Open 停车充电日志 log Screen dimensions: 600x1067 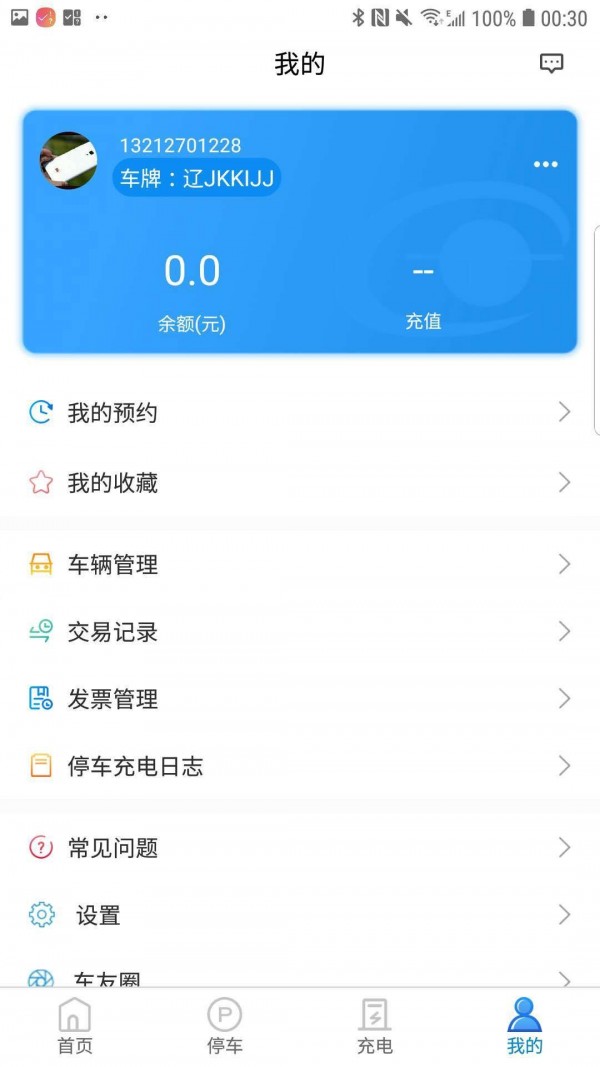(x=300, y=766)
